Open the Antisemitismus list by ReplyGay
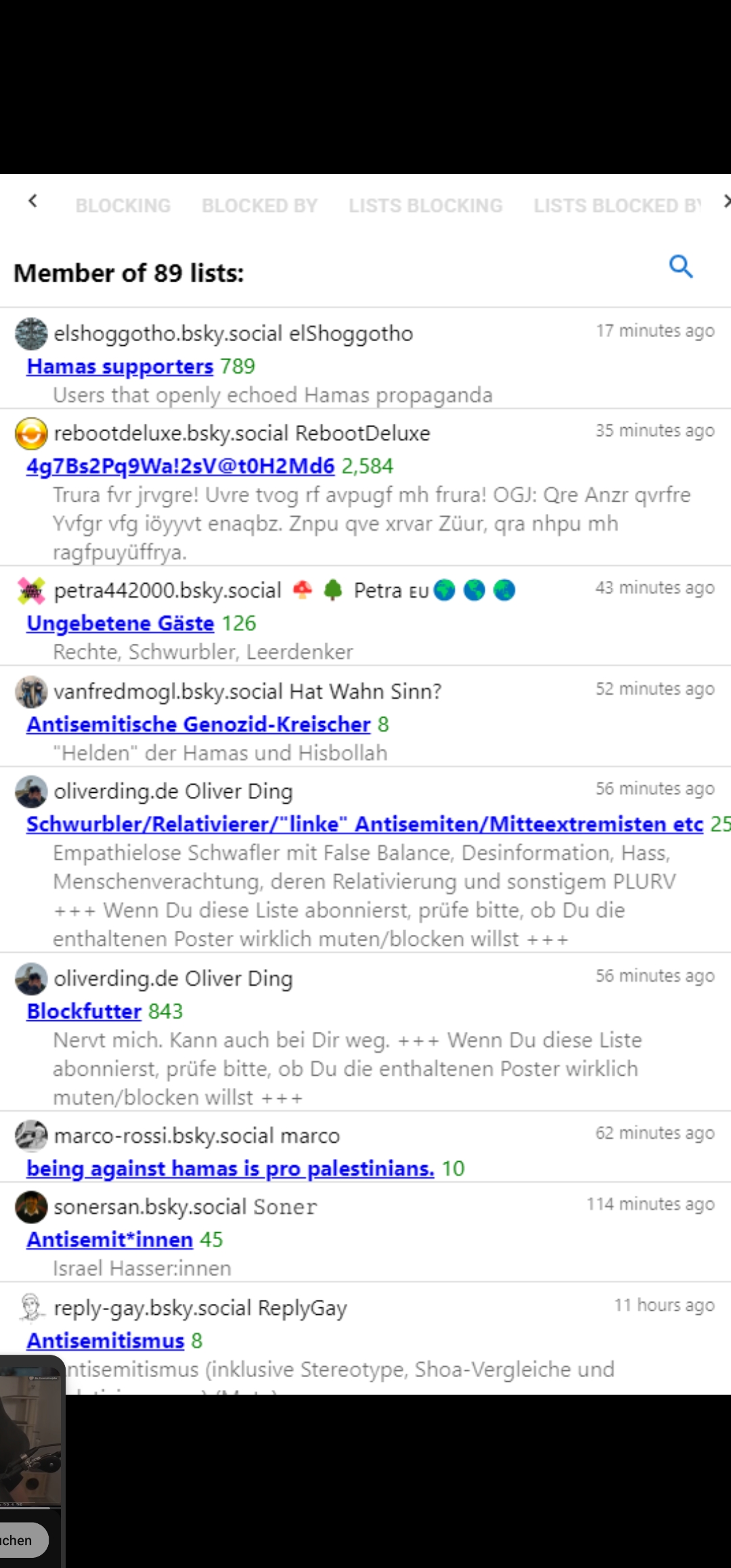 106,1341
